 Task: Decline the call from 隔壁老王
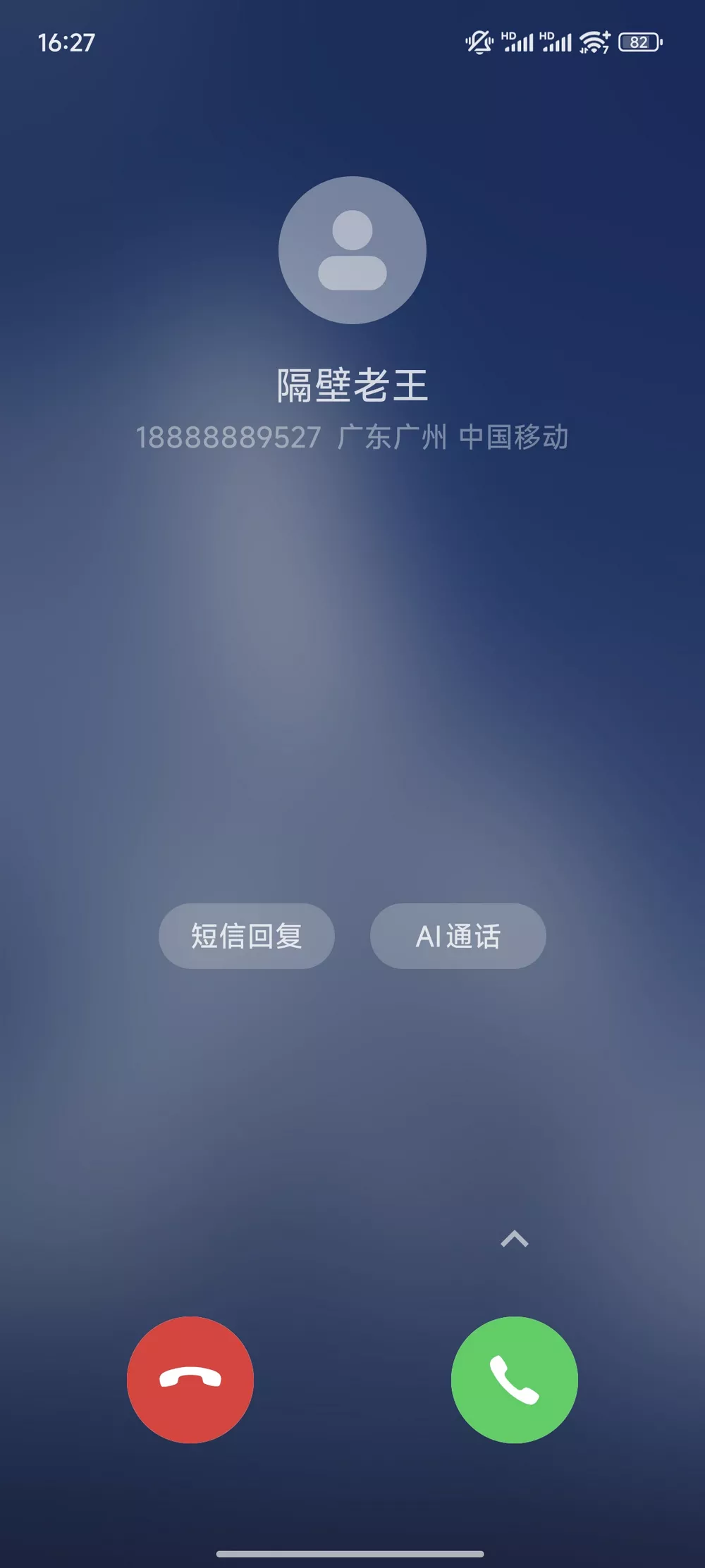pos(190,1379)
